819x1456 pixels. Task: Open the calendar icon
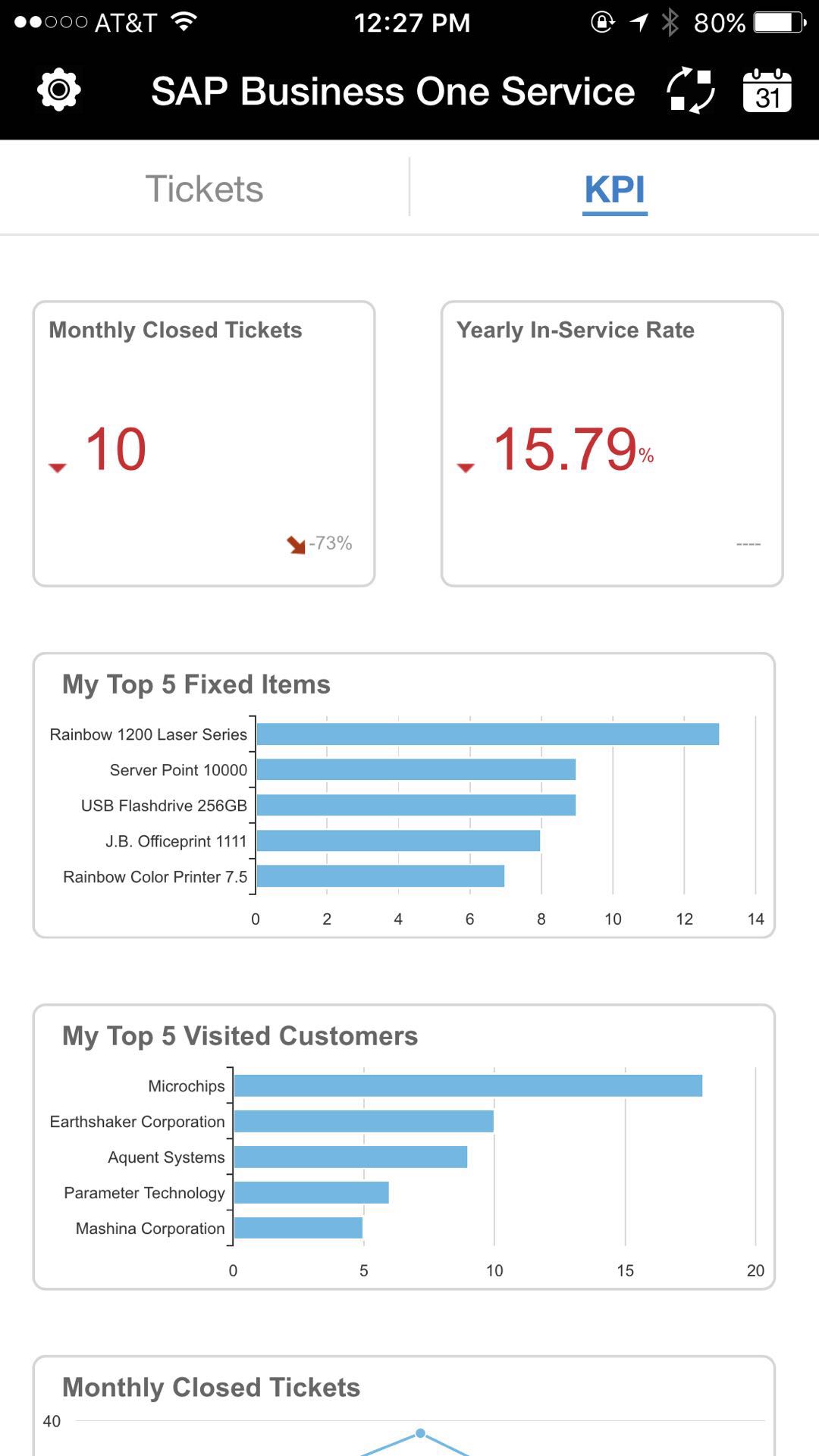click(767, 91)
